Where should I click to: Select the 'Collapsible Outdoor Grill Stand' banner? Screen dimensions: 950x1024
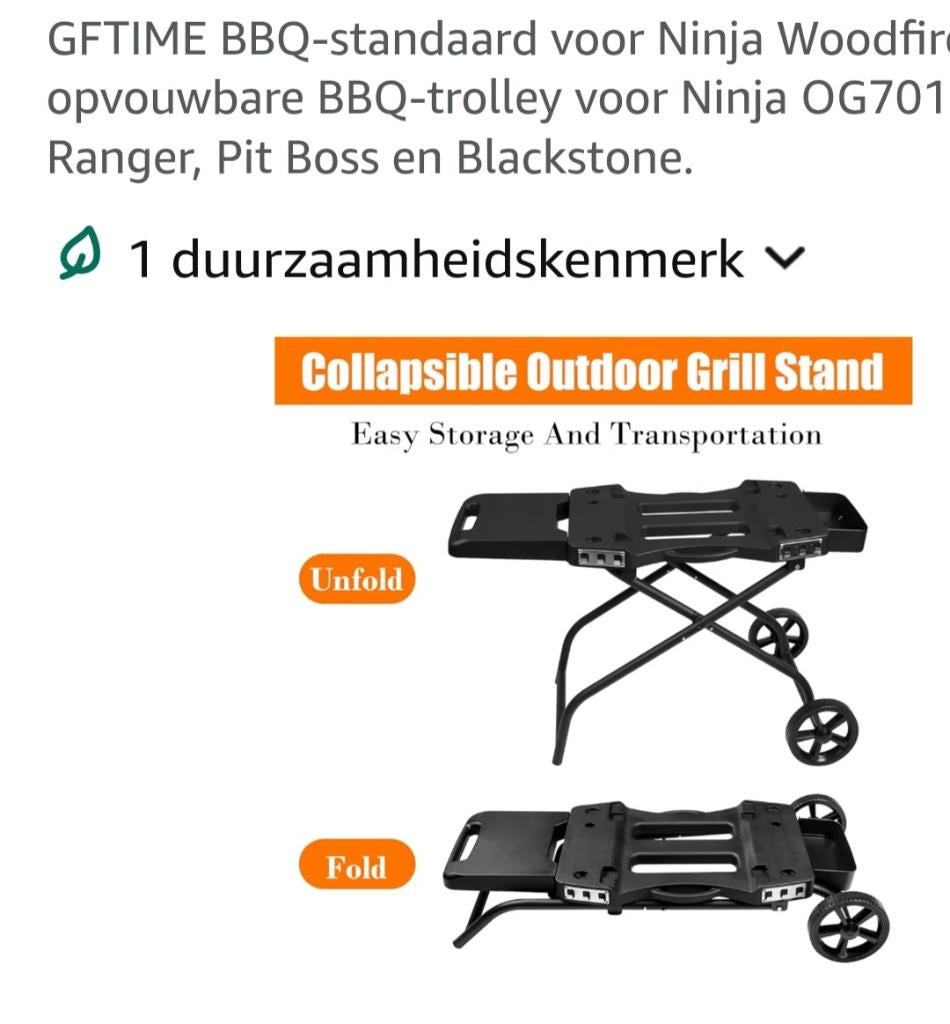pos(592,370)
